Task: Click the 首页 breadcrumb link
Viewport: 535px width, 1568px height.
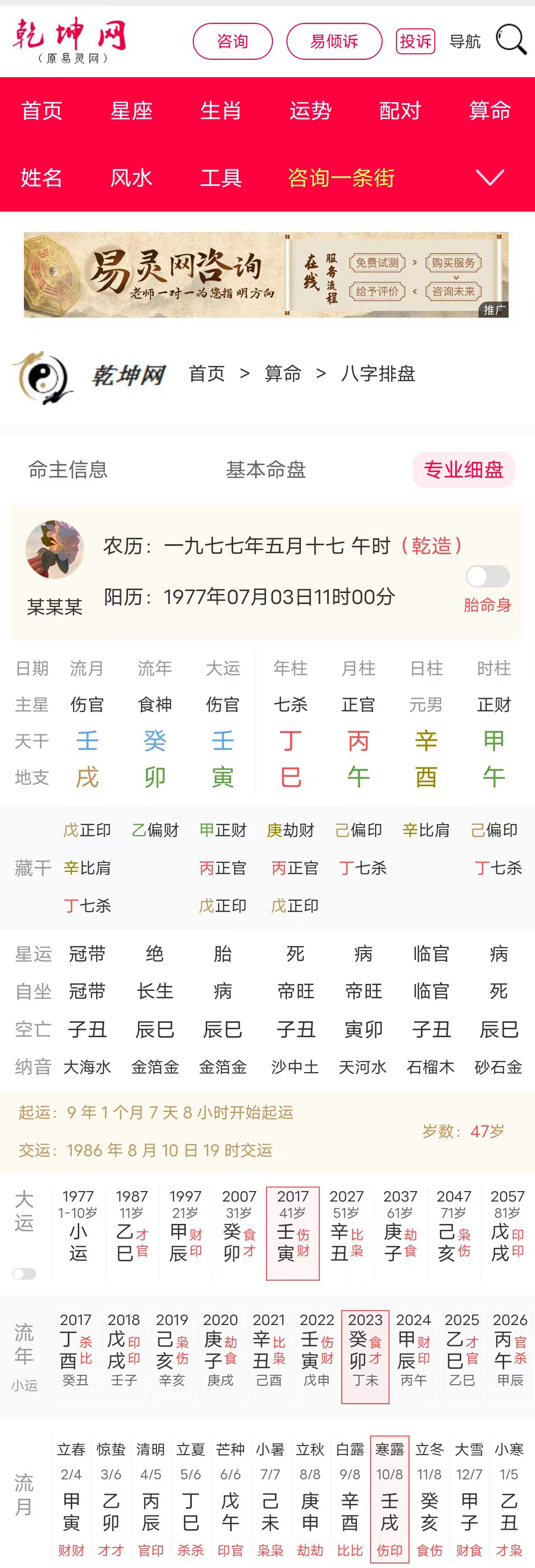Action: (x=207, y=374)
